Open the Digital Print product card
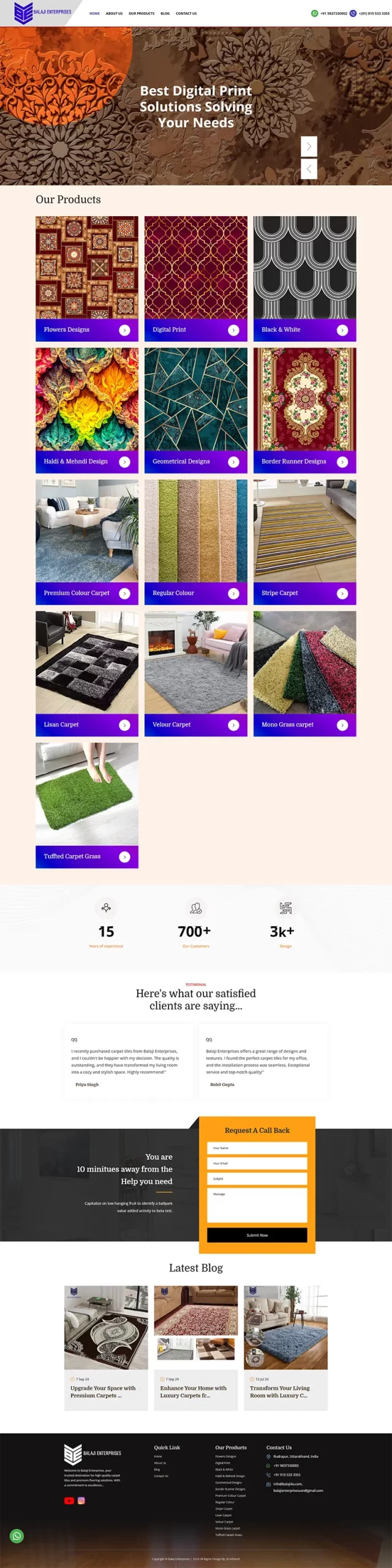Image resolution: width=392 pixels, height=1568 pixels. point(195,330)
